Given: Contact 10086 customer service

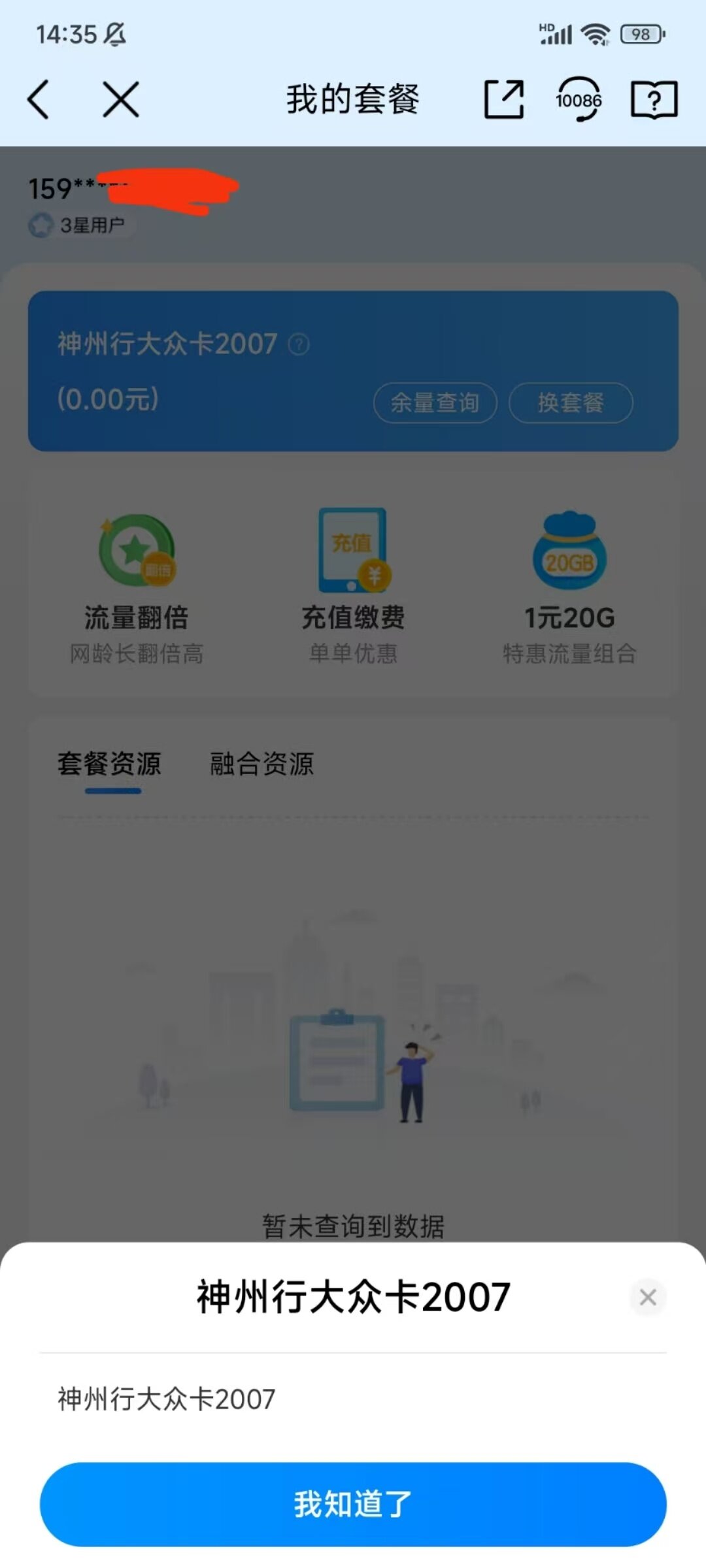Looking at the screenshot, I should pos(579,100).
